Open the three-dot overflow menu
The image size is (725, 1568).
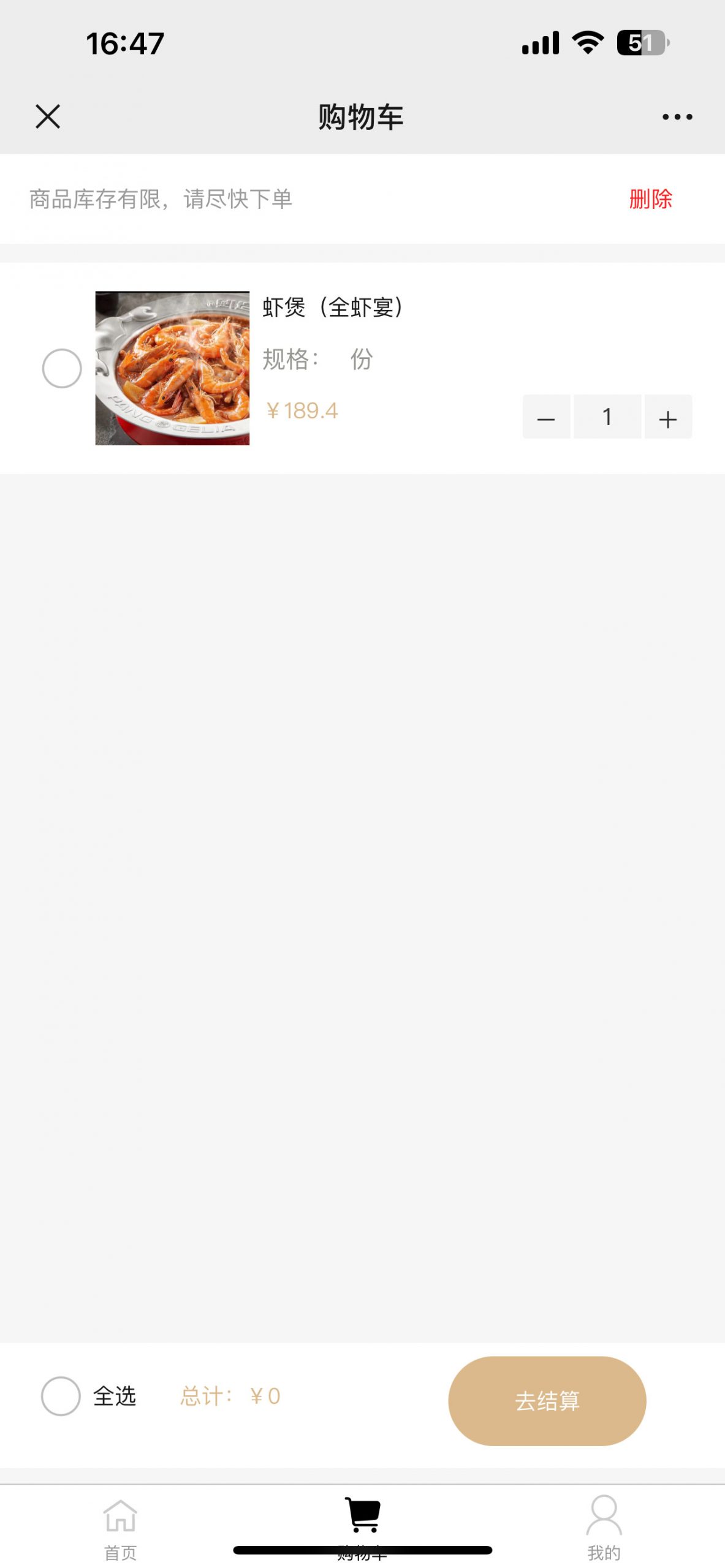tap(677, 116)
